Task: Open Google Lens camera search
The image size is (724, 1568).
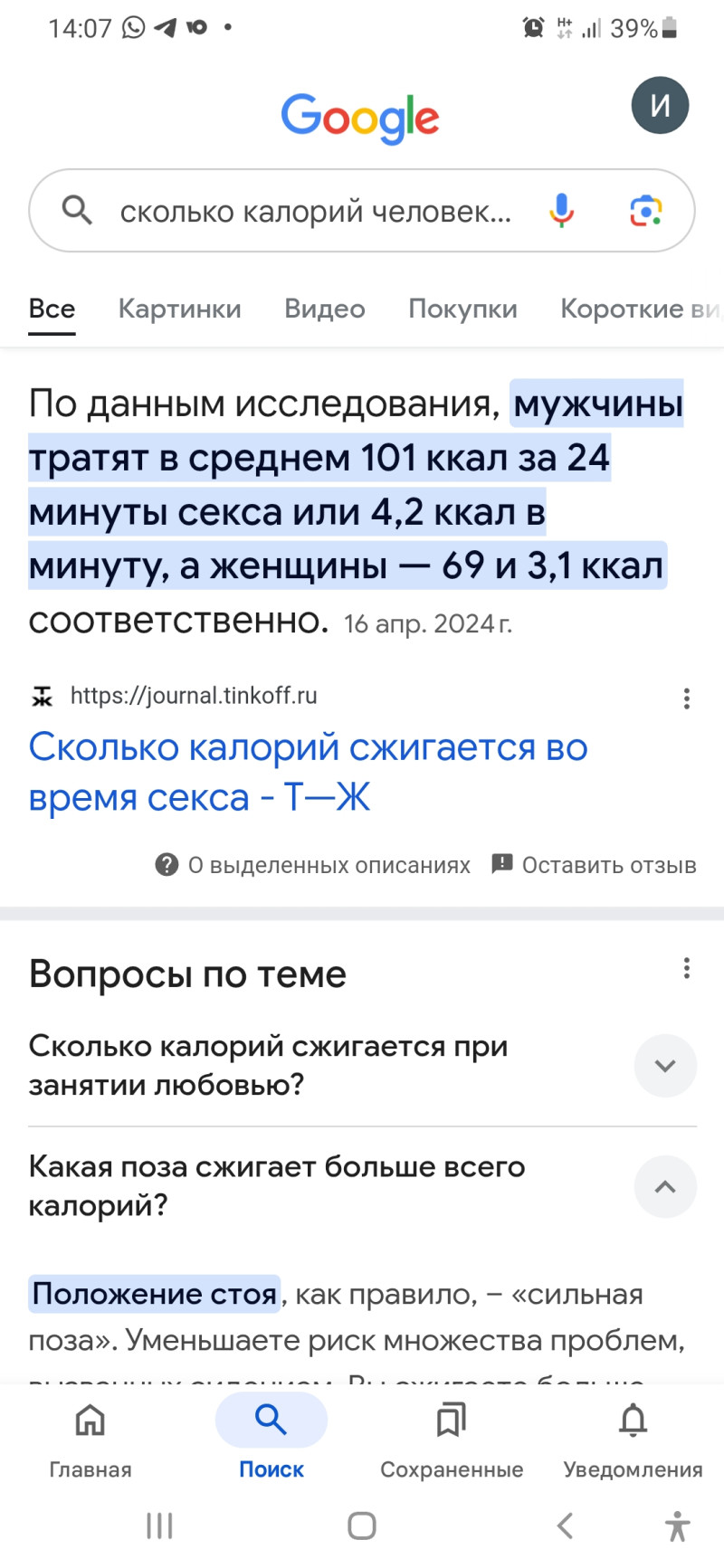Action: pyautogui.click(x=645, y=211)
